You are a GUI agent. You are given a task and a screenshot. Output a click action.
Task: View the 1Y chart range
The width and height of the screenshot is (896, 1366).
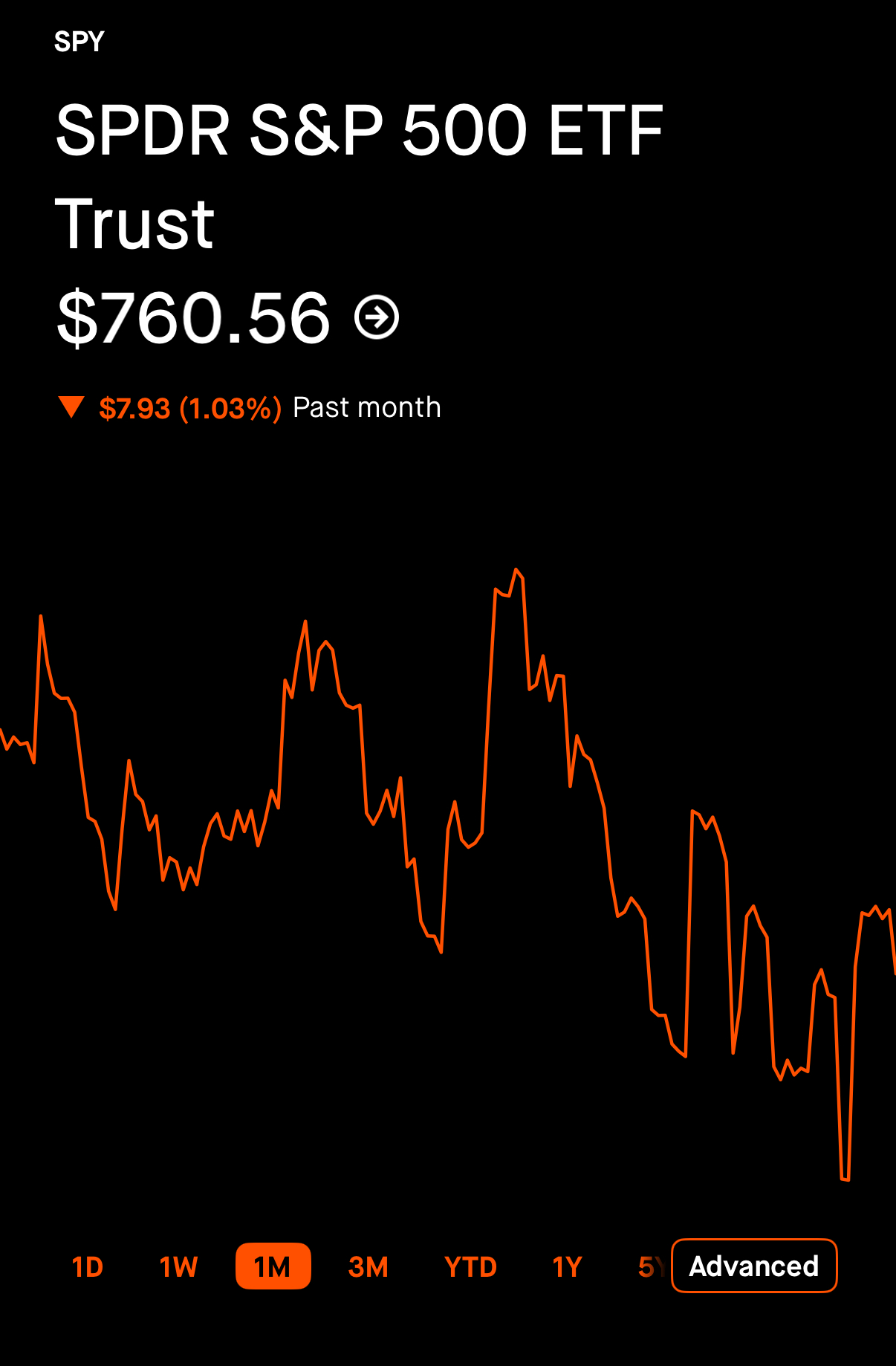tap(567, 1266)
